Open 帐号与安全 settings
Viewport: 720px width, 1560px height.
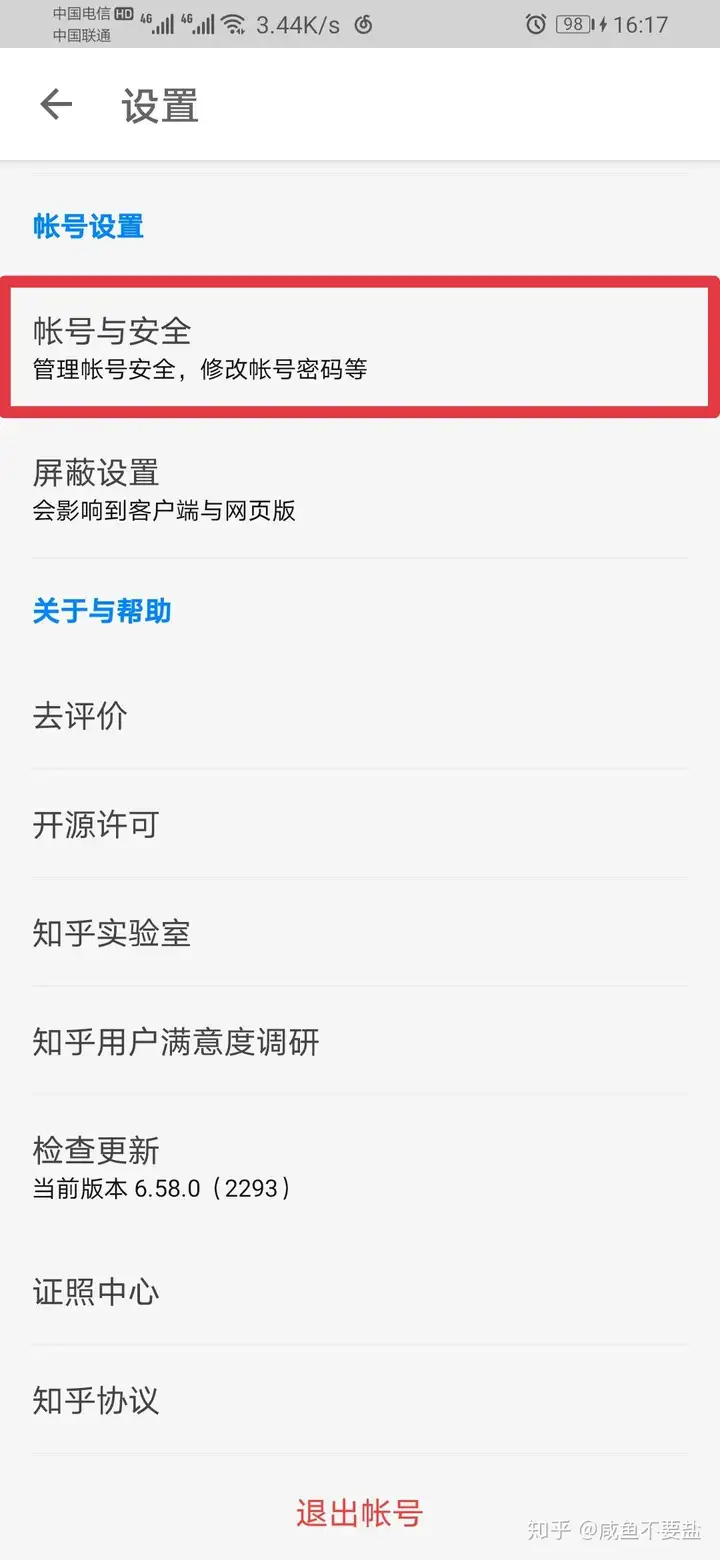pos(360,346)
